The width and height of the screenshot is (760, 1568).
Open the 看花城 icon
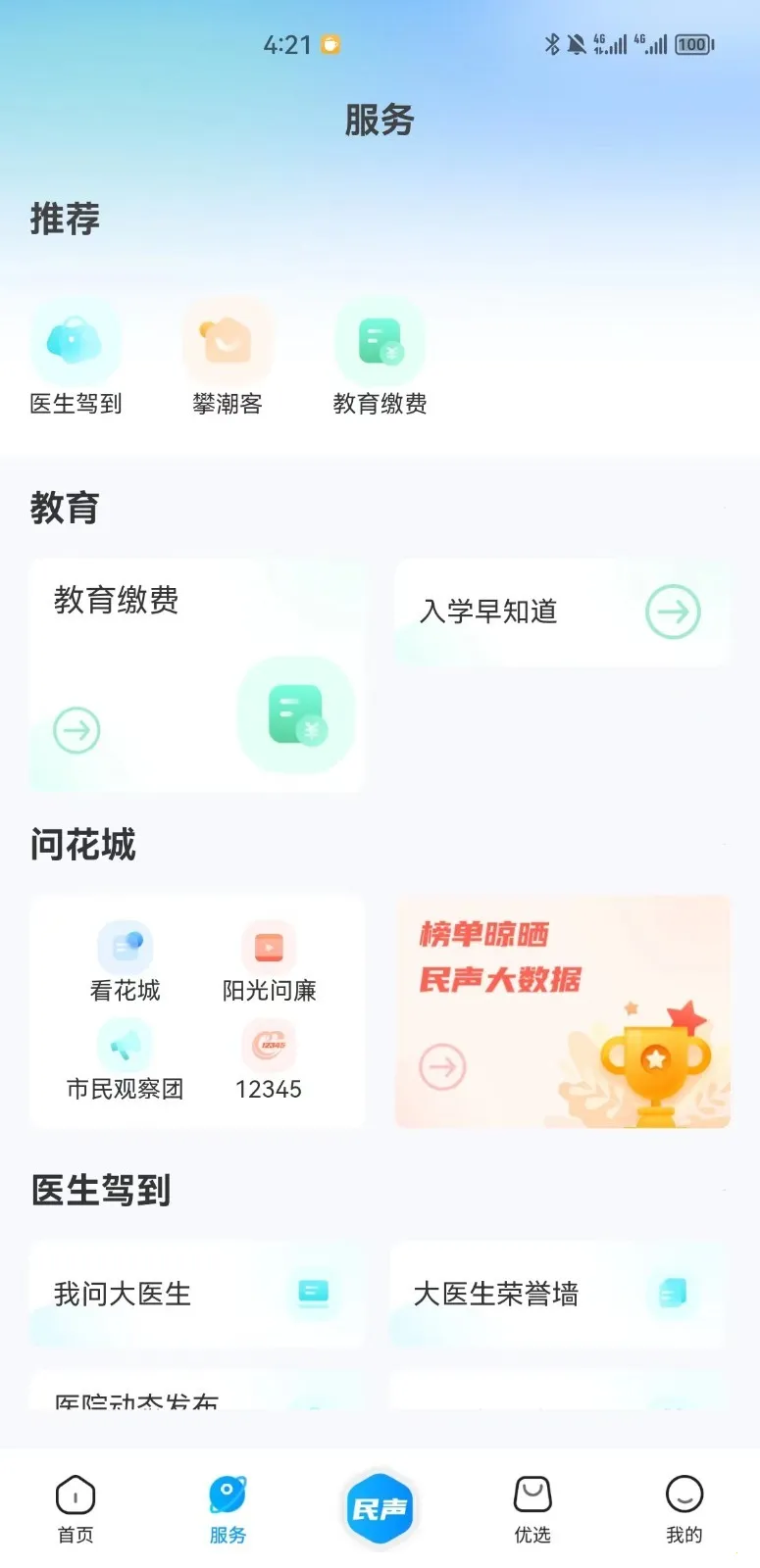tap(125, 946)
